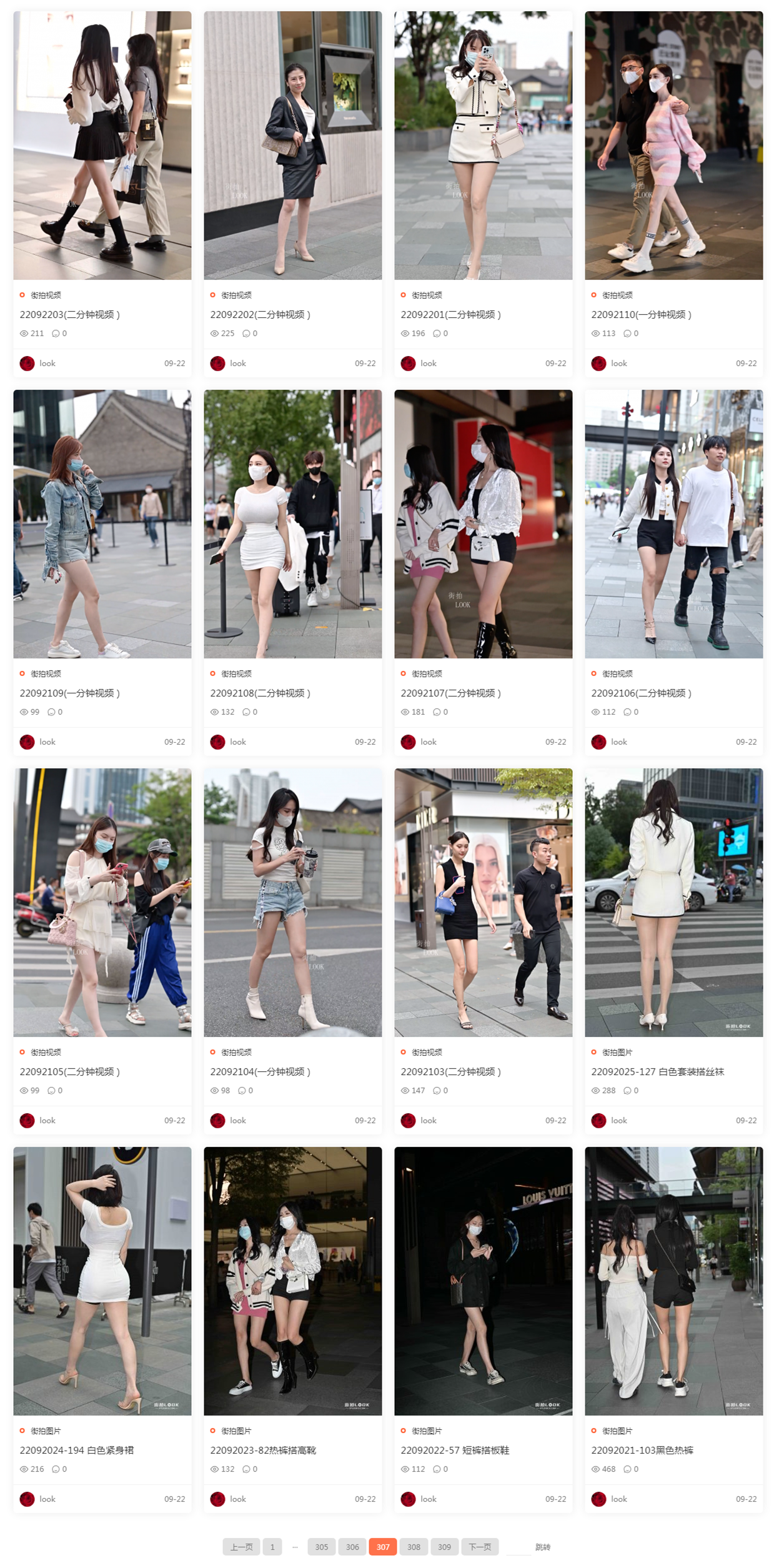Open the 街拍视频 category on 22092201 card

[427, 295]
